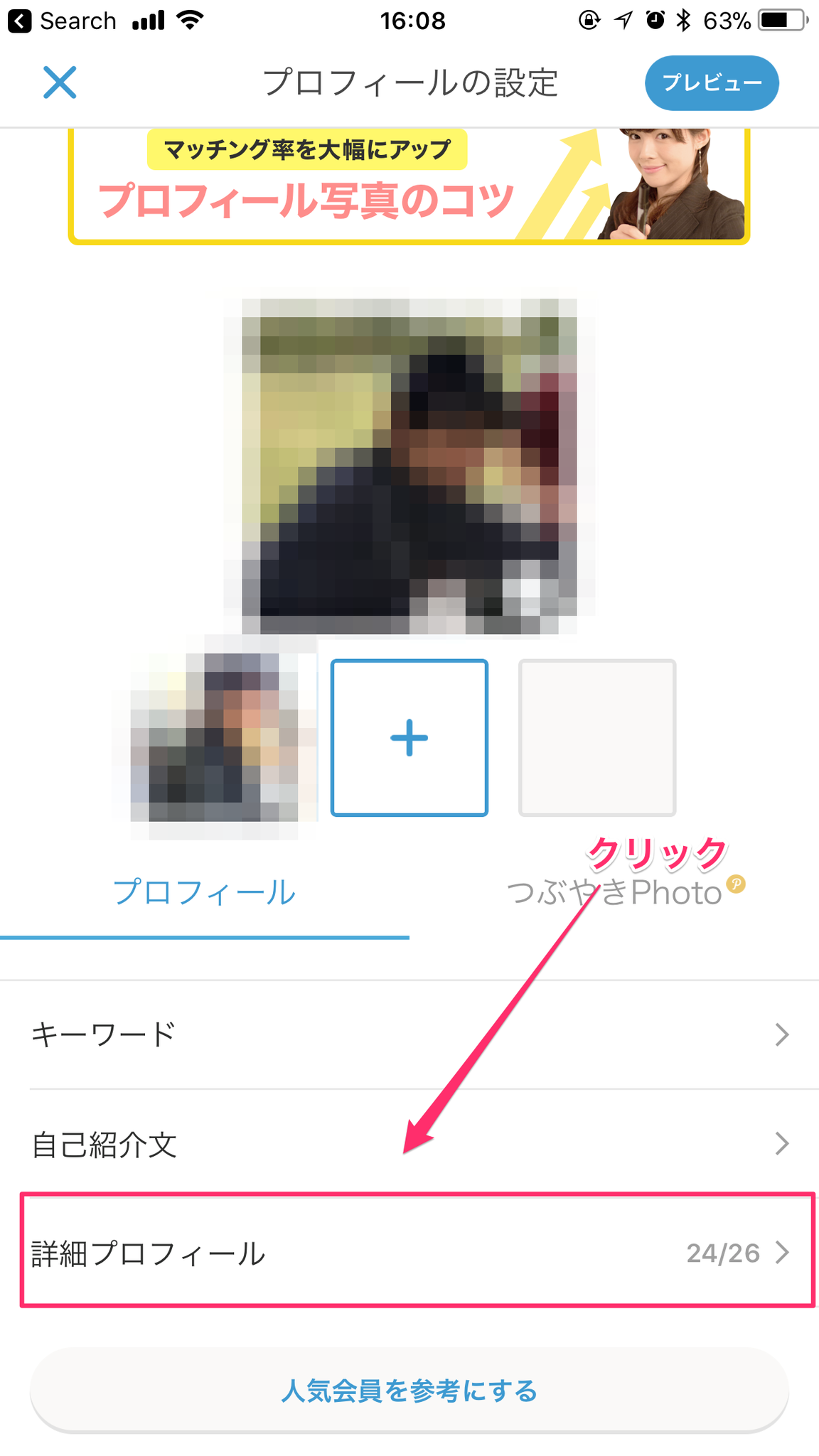Tap the プレビュー preview button
819x1456 pixels.
(x=711, y=83)
